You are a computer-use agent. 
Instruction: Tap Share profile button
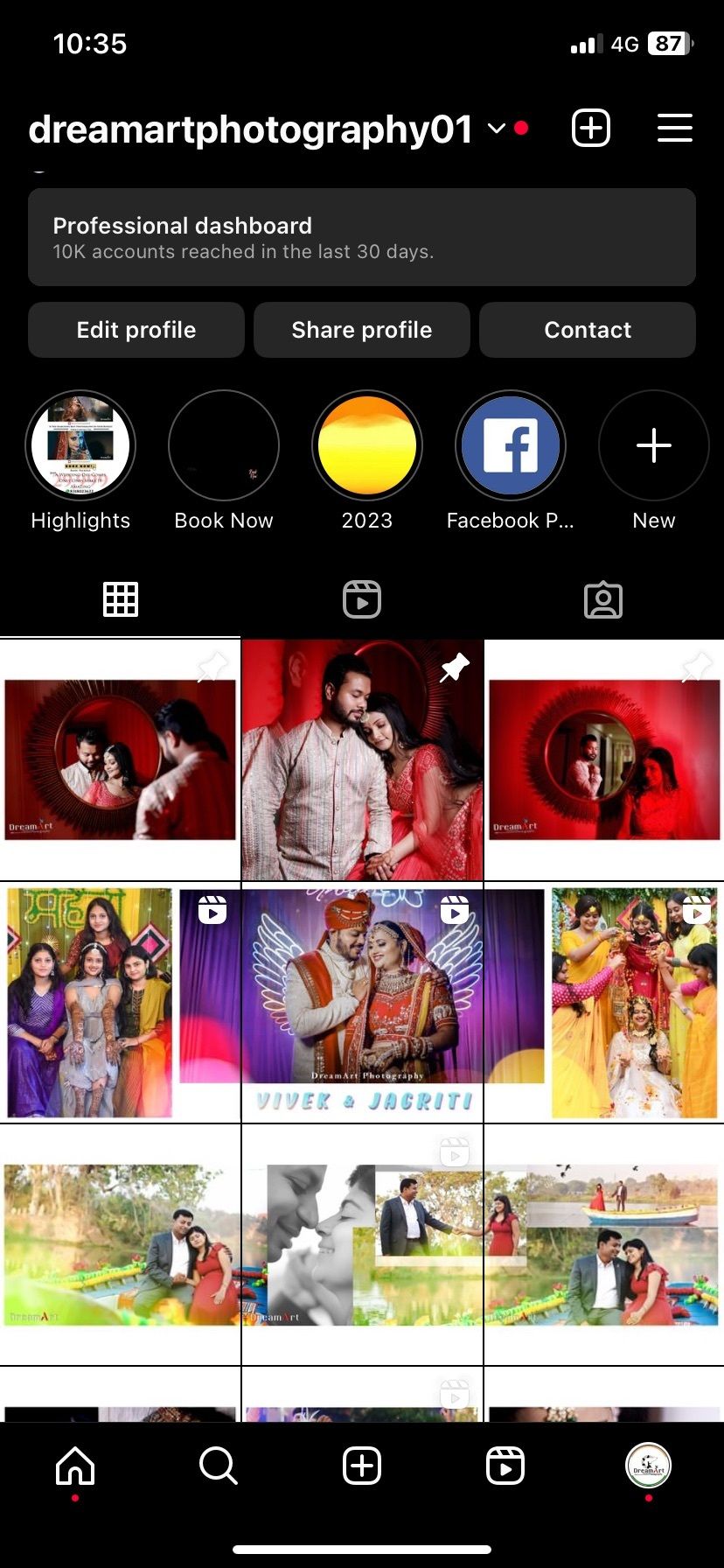pos(362,330)
